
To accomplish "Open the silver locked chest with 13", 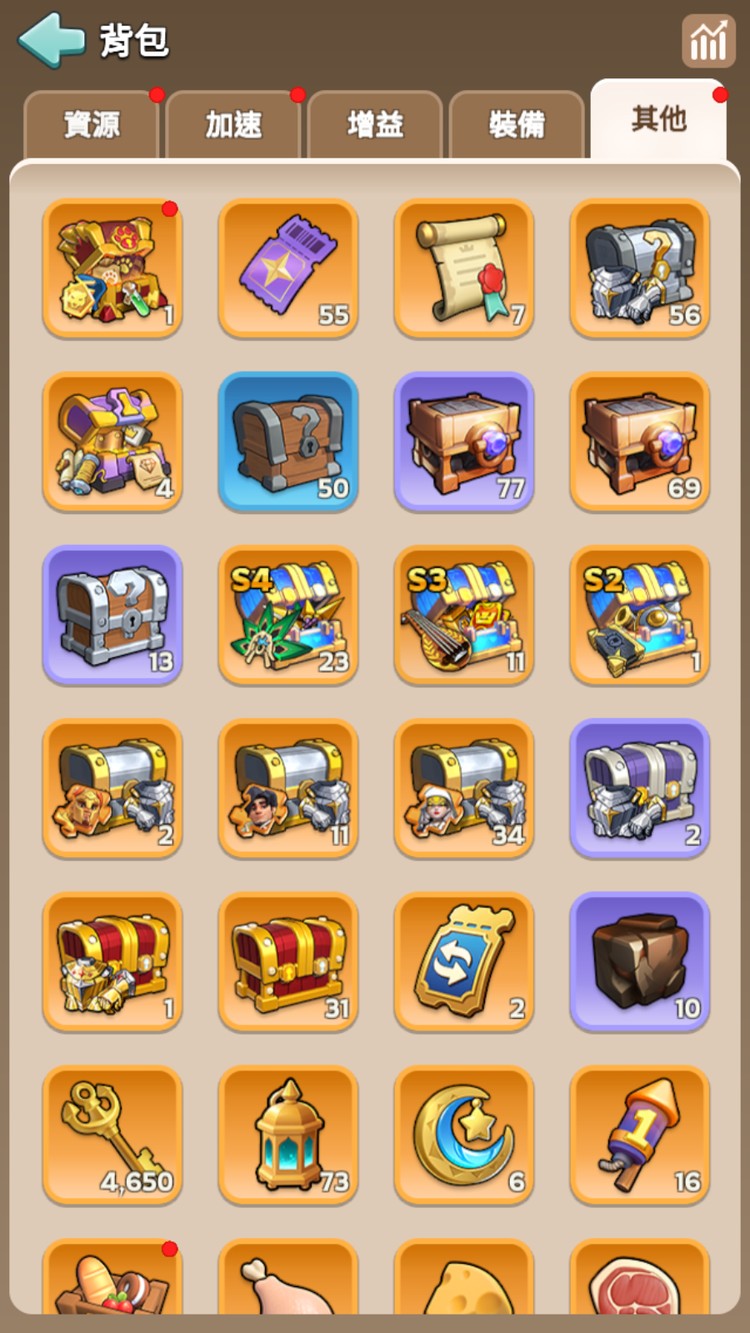I will tap(112, 614).
